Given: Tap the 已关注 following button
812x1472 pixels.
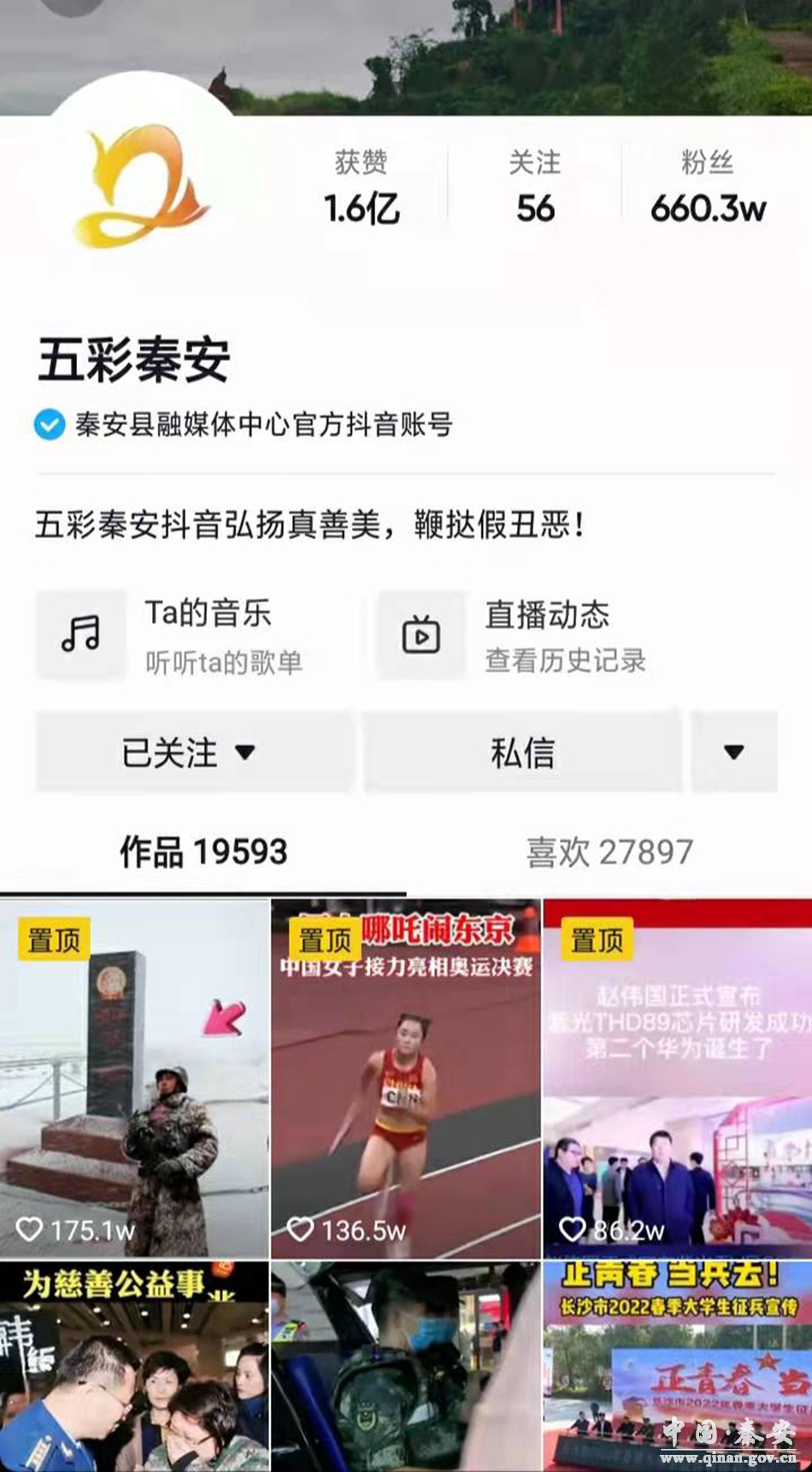Looking at the screenshot, I should coord(193,753).
